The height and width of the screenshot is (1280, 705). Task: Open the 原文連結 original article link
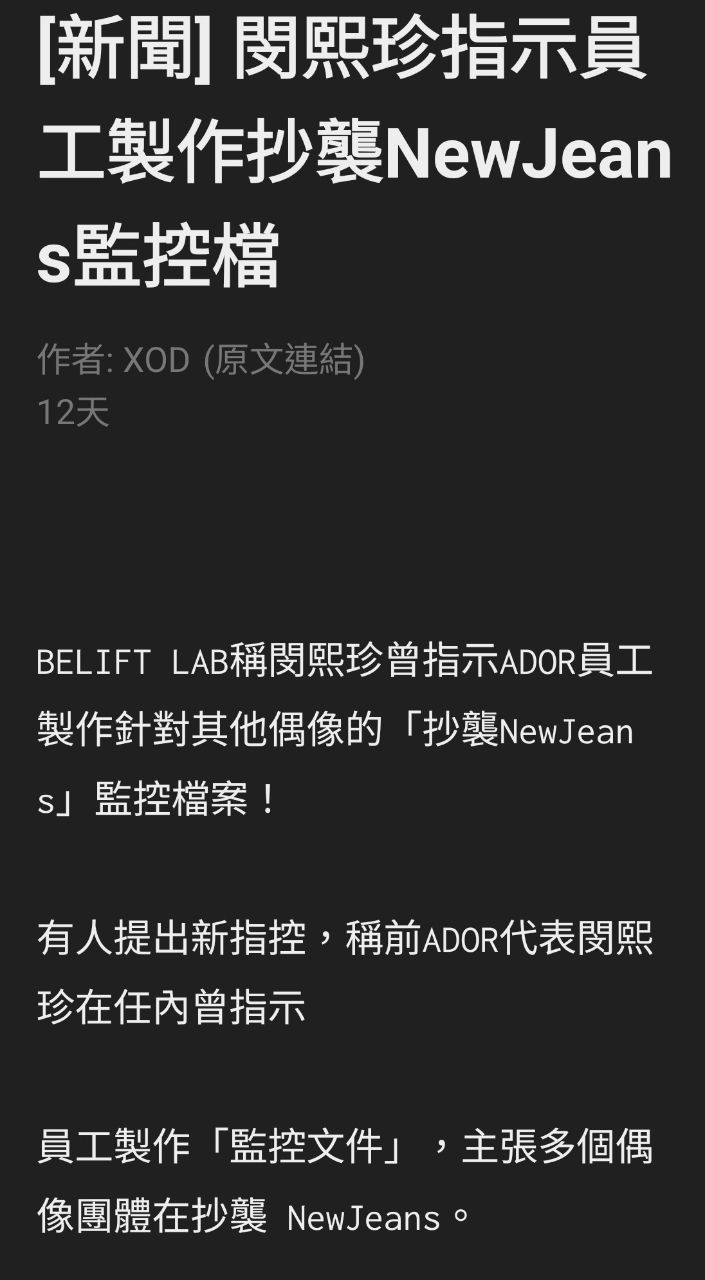(283, 360)
